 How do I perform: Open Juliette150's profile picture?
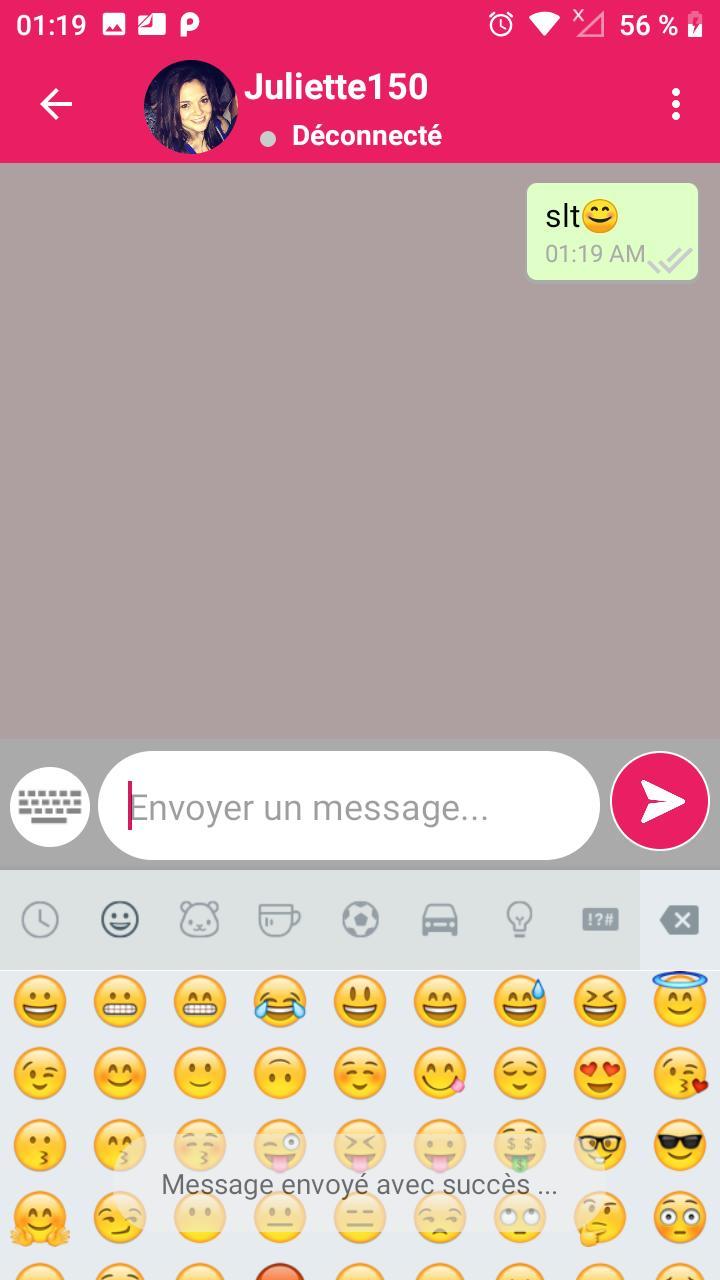tap(190, 107)
